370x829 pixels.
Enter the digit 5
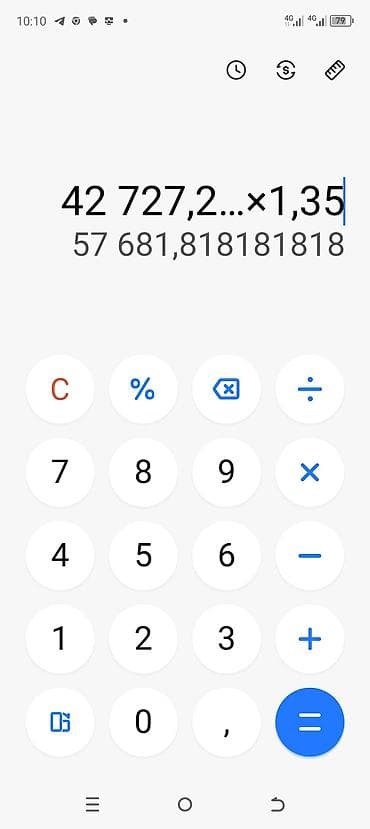point(143,556)
